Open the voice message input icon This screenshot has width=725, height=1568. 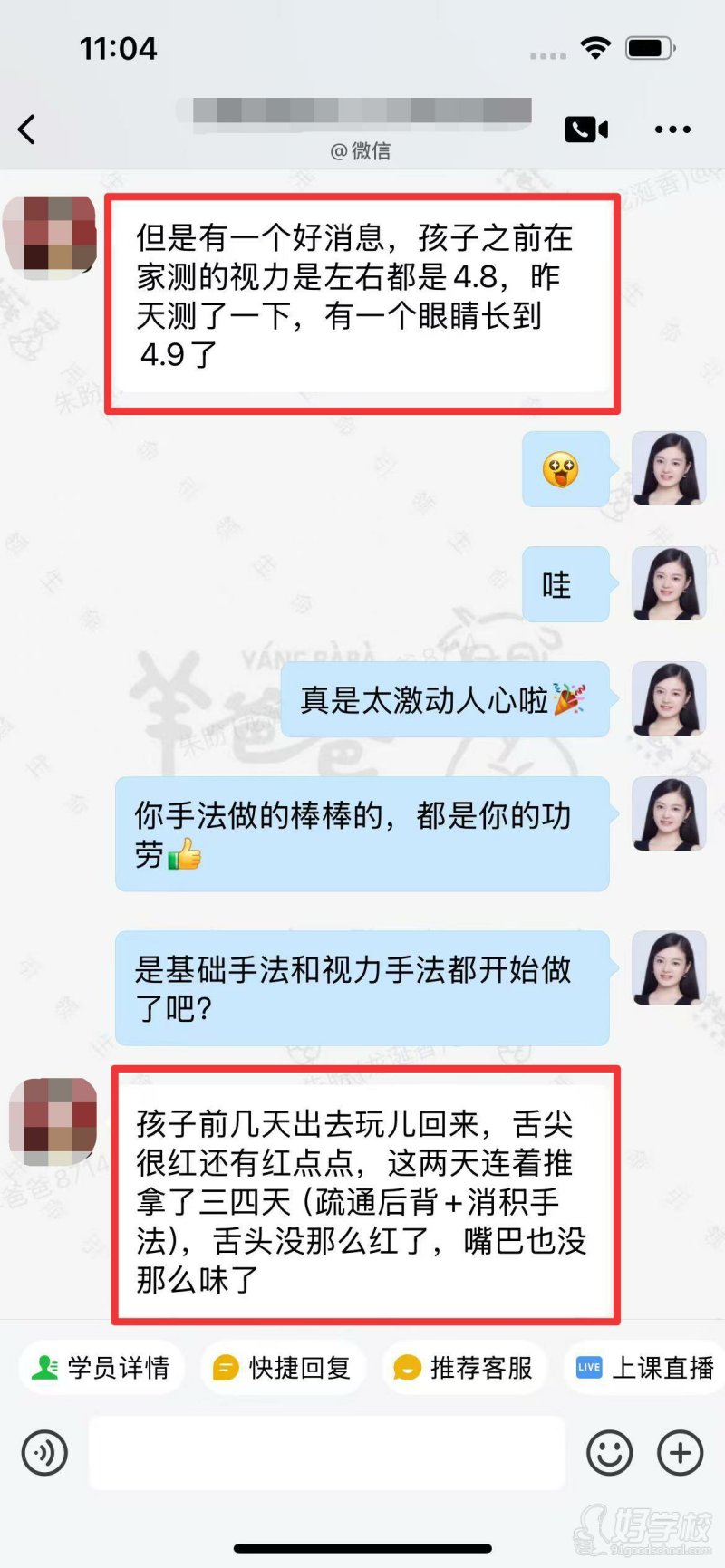point(43,1453)
